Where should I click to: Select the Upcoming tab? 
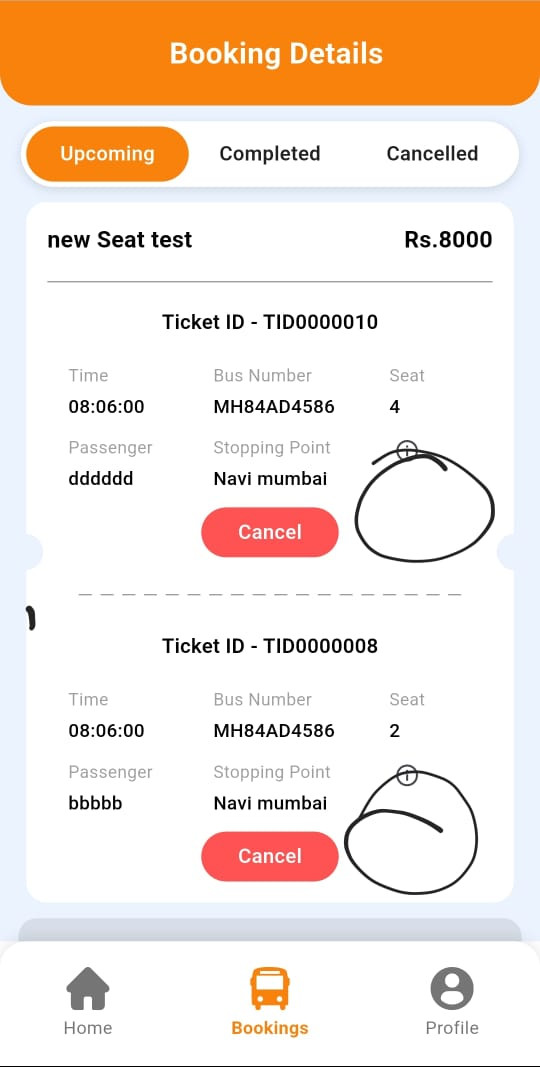coord(107,154)
